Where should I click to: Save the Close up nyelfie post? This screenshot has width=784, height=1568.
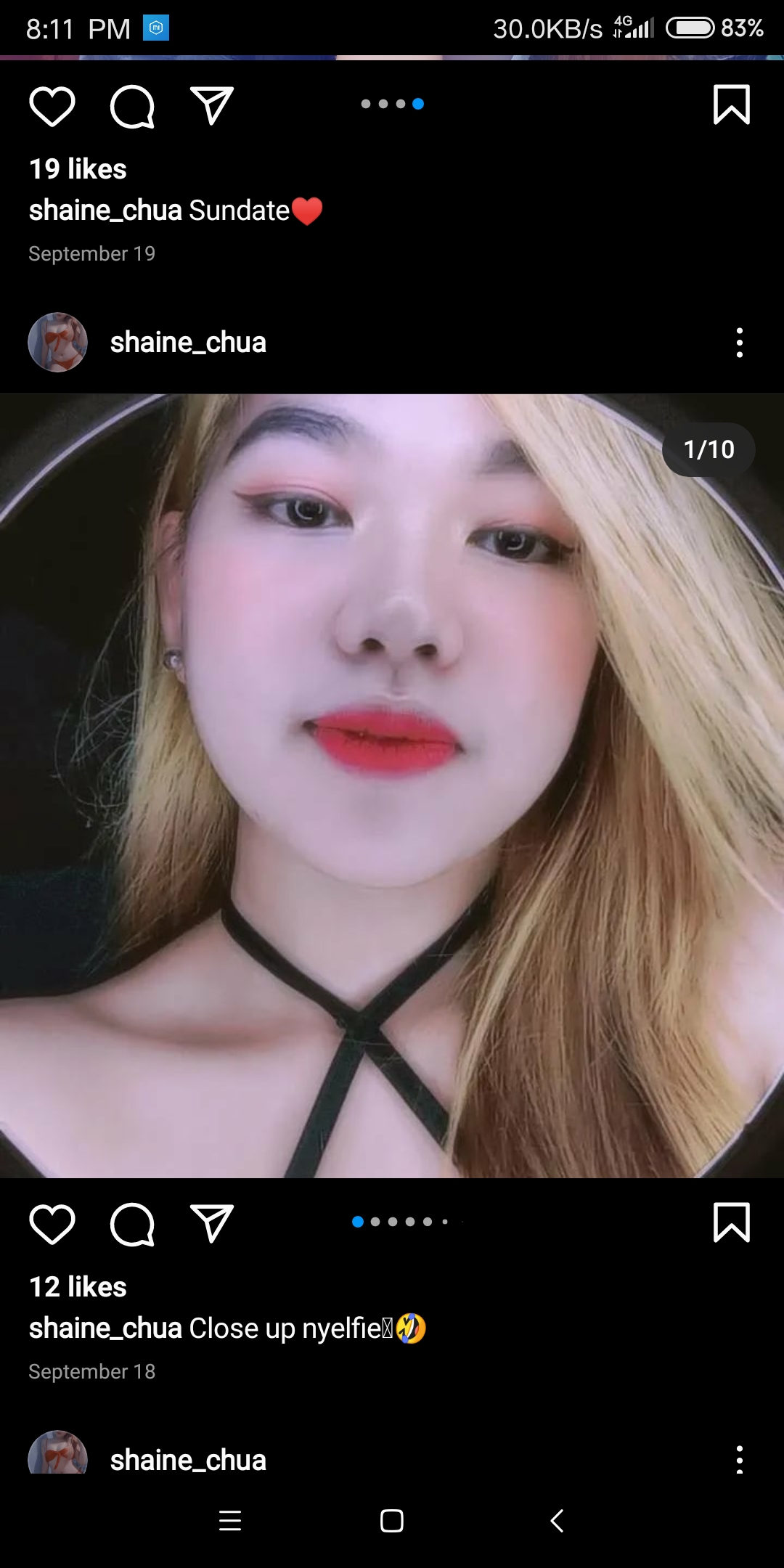click(x=731, y=1223)
